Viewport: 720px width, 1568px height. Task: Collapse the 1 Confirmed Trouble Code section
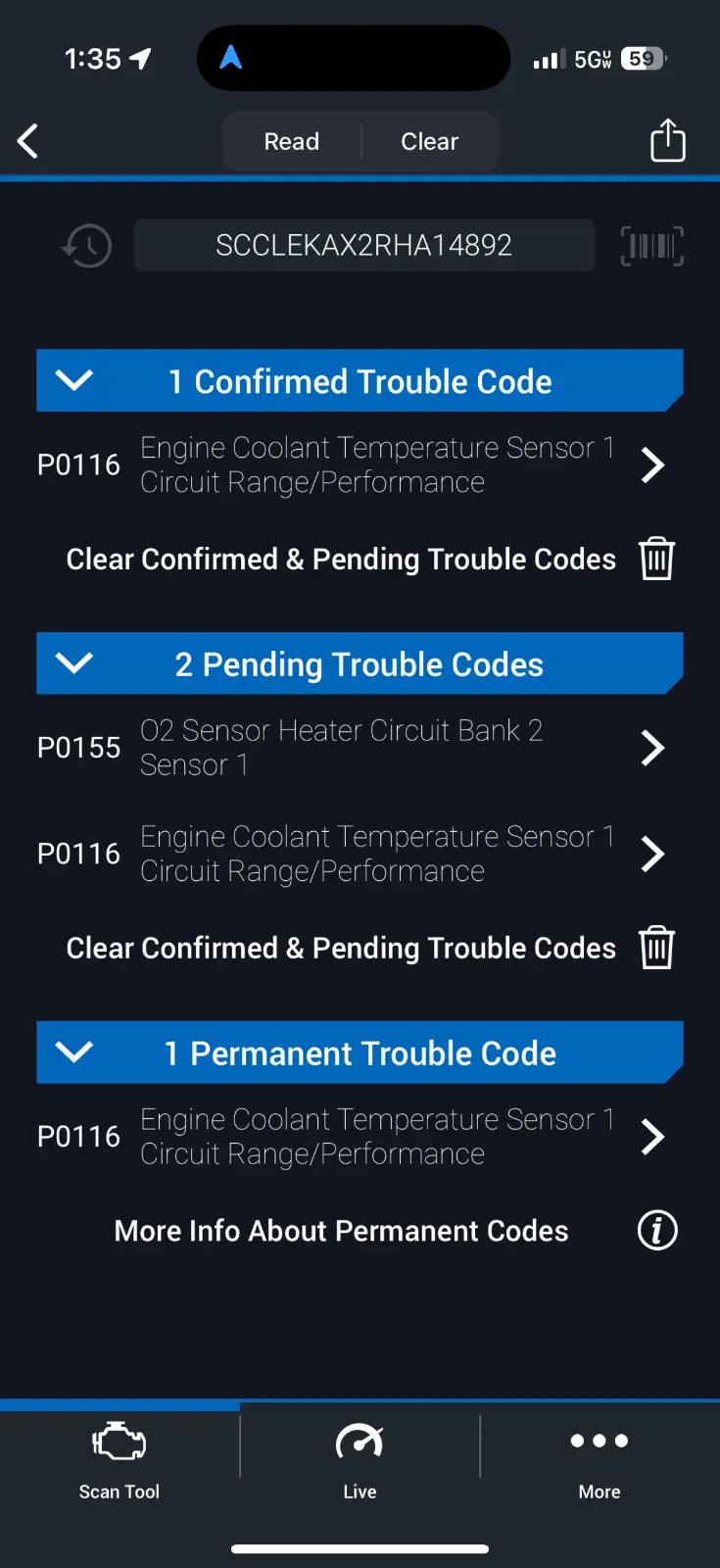75,380
